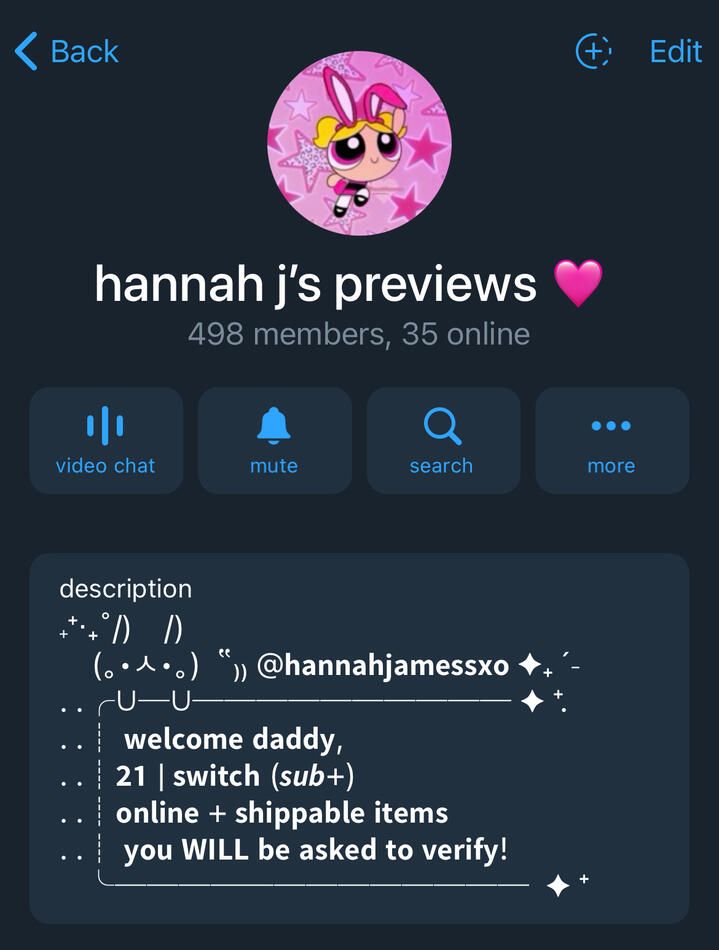Open the more options menu
Screen dimensions: 719x950
(x=611, y=441)
